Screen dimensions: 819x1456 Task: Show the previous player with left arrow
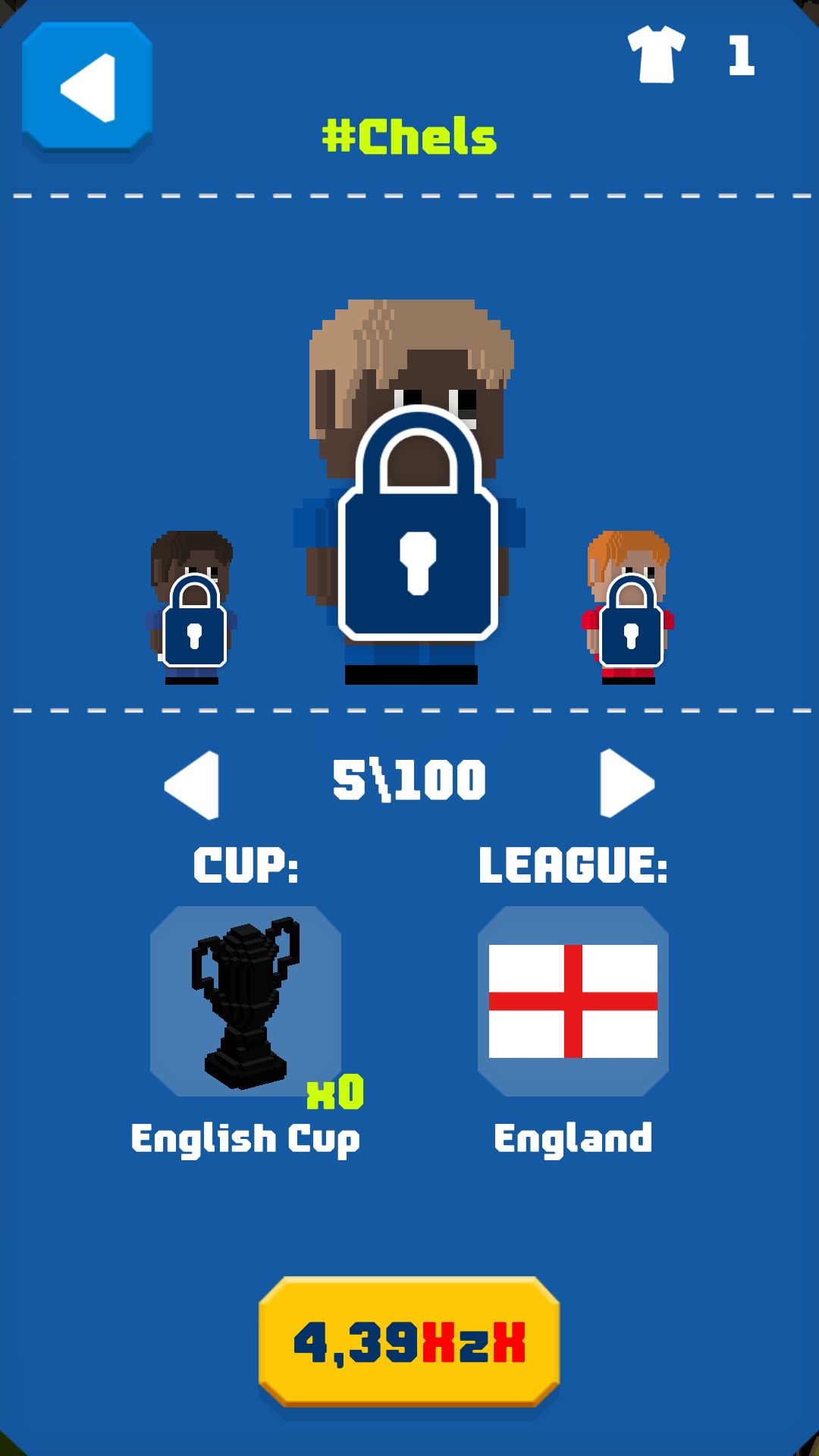coord(193,785)
